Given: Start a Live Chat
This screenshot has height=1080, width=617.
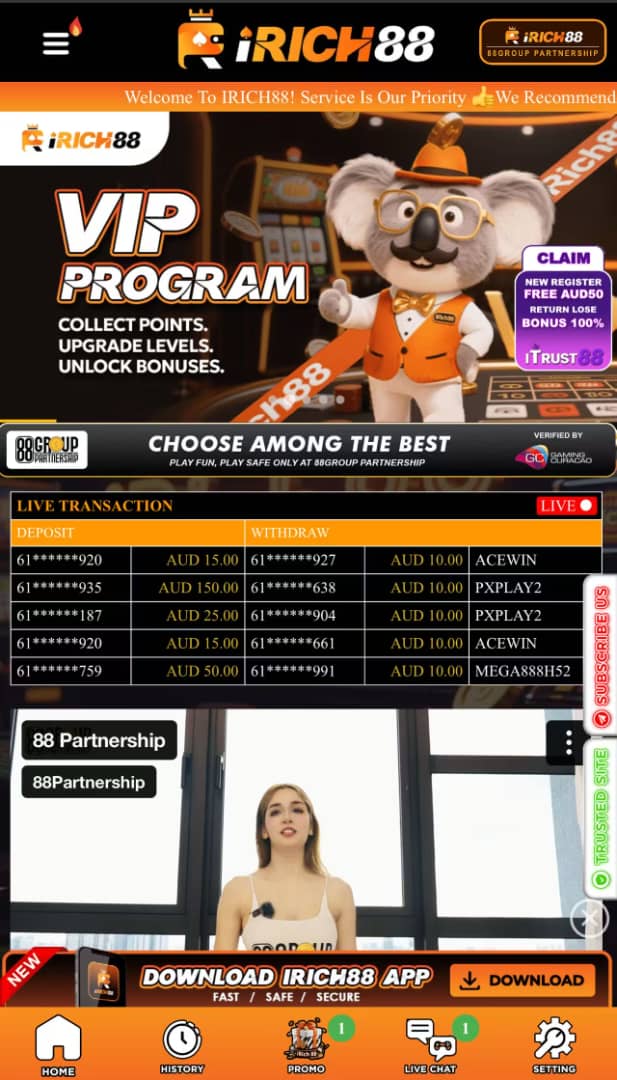Looking at the screenshot, I should coord(430,1044).
